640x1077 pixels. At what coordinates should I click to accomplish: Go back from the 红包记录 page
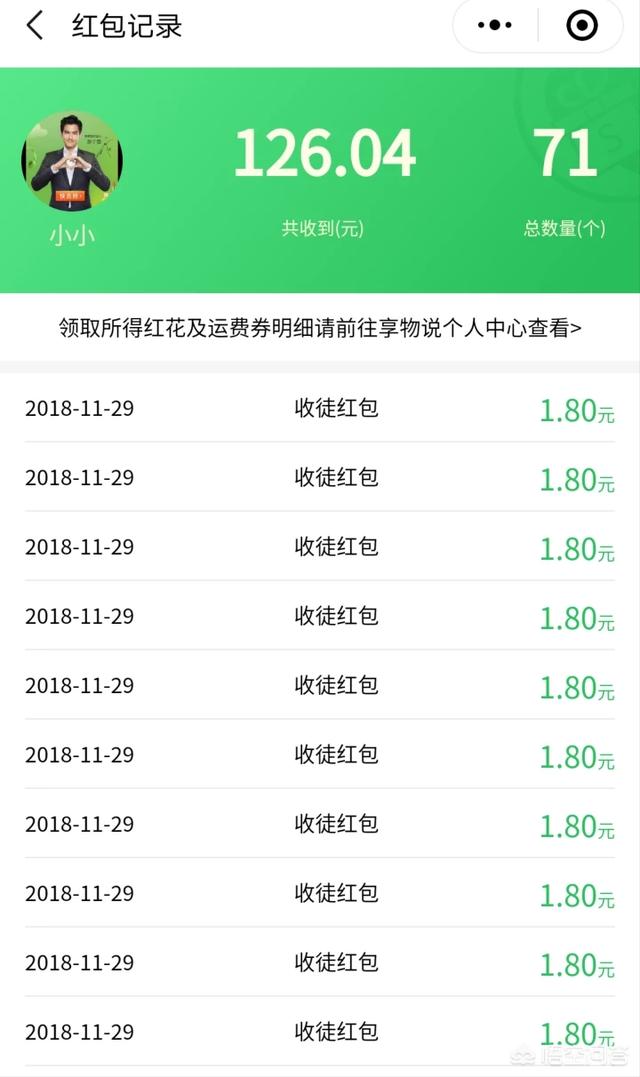(35, 26)
